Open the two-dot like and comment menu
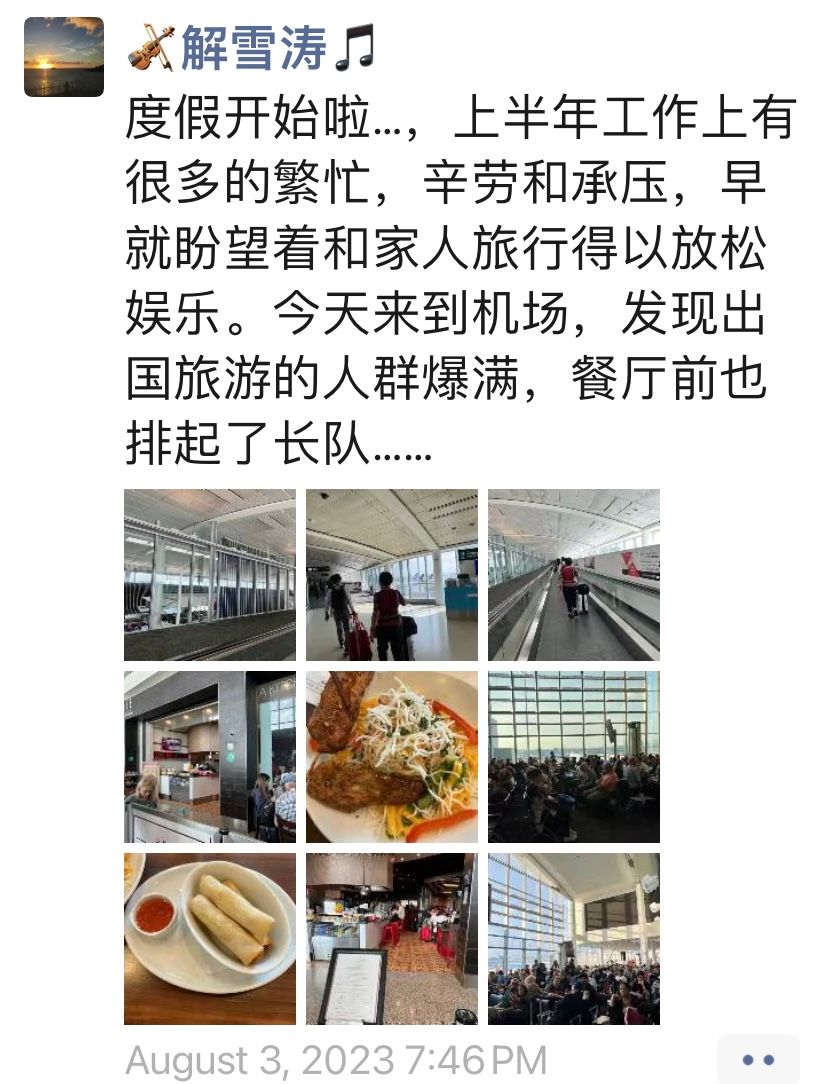828x1084 pixels. coord(758,1059)
